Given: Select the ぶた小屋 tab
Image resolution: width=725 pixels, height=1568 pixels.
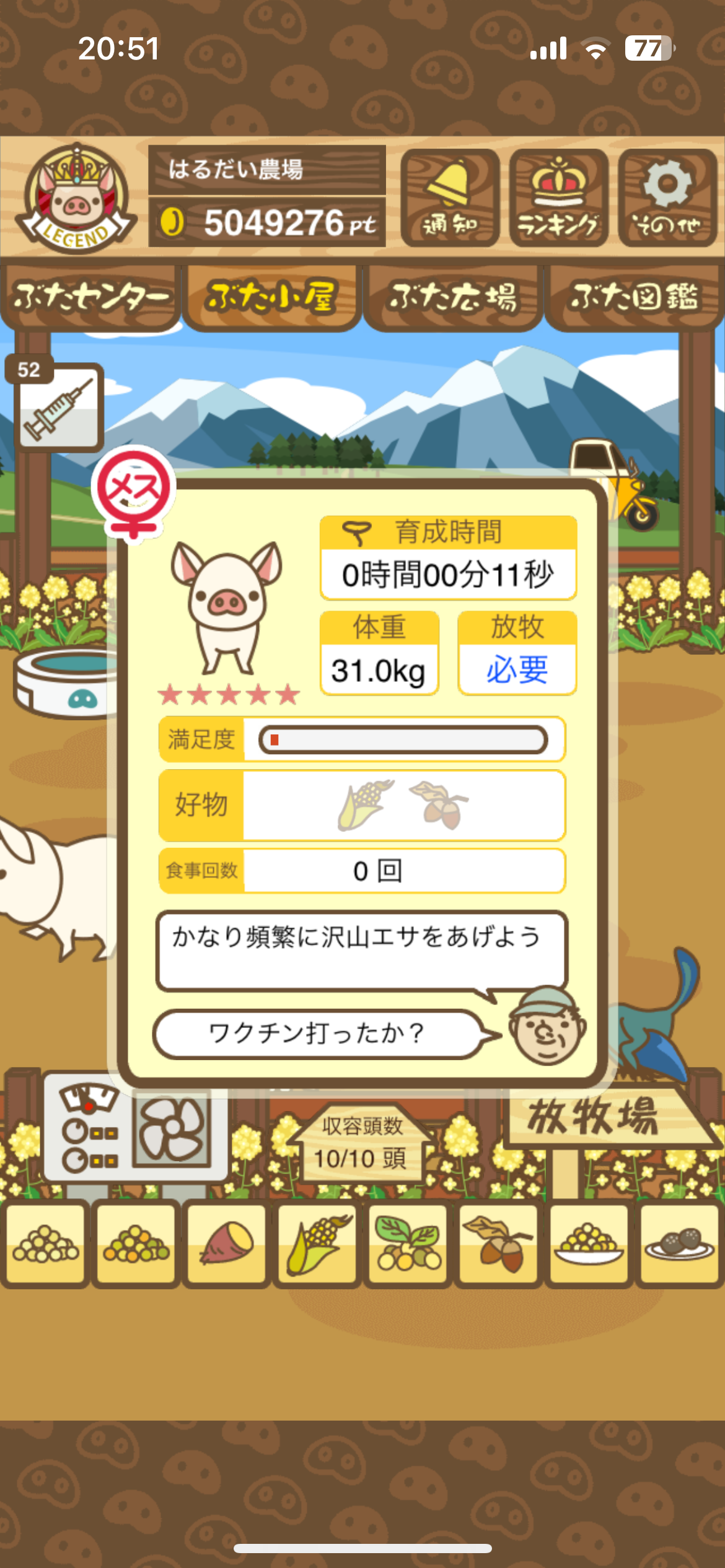Looking at the screenshot, I should pyautogui.click(x=271, y=297).
